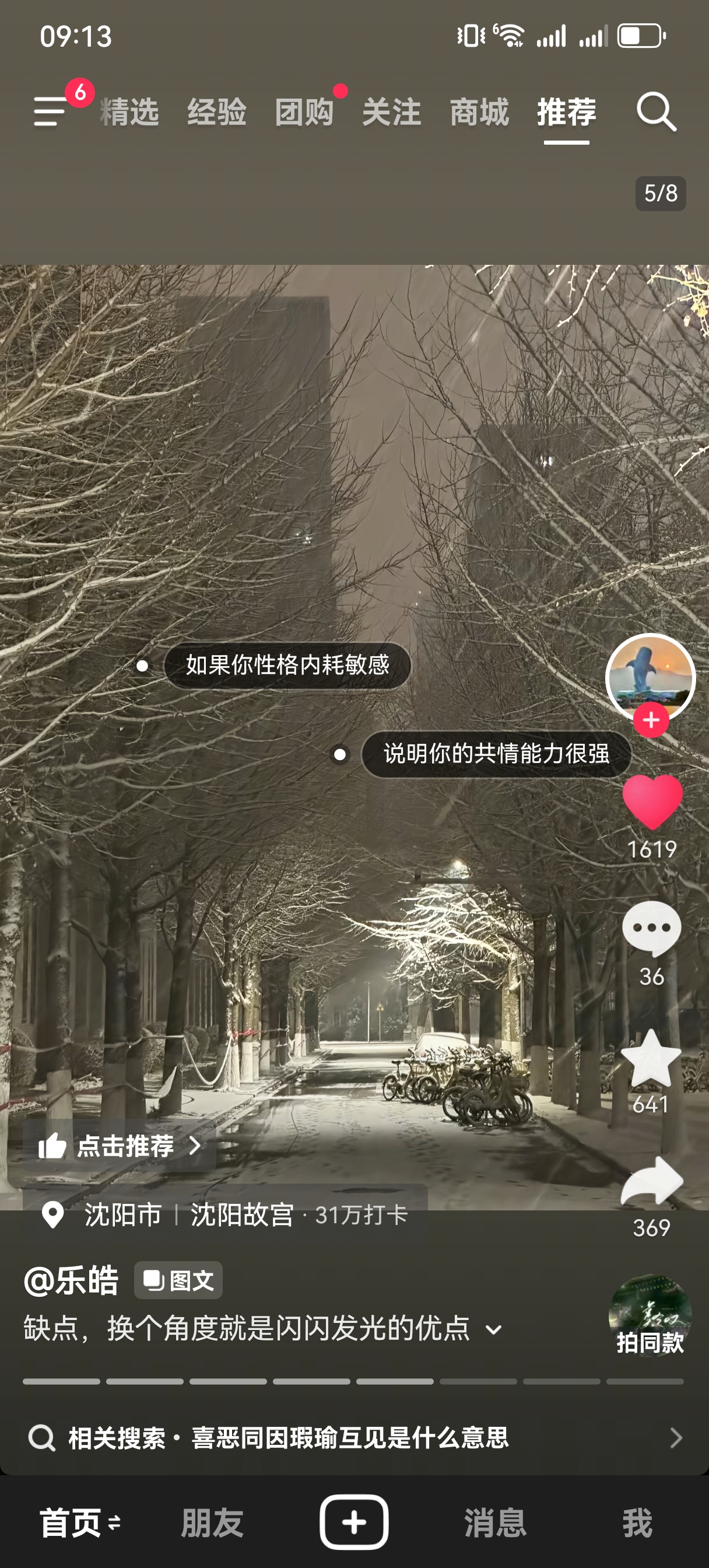Favorite this post with the star icon
709x1568 pixels.
tap(651, 1058)
